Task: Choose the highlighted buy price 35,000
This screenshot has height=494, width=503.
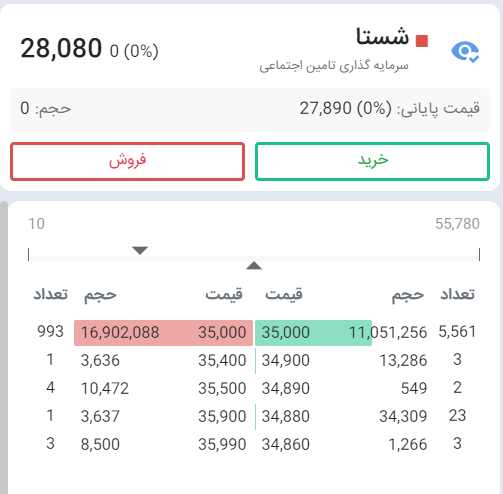Action: pyautogui.click(x=286, y=332)
